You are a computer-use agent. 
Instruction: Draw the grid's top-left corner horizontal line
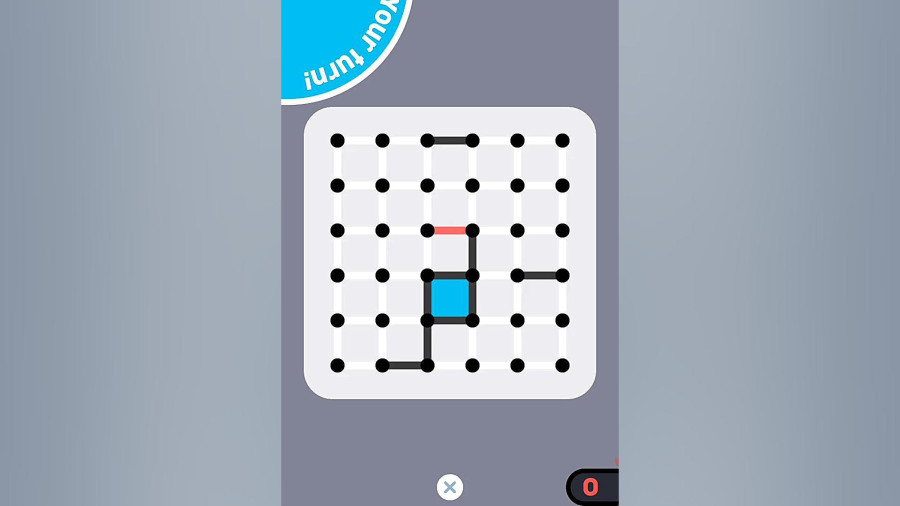(x=359, y=140)
